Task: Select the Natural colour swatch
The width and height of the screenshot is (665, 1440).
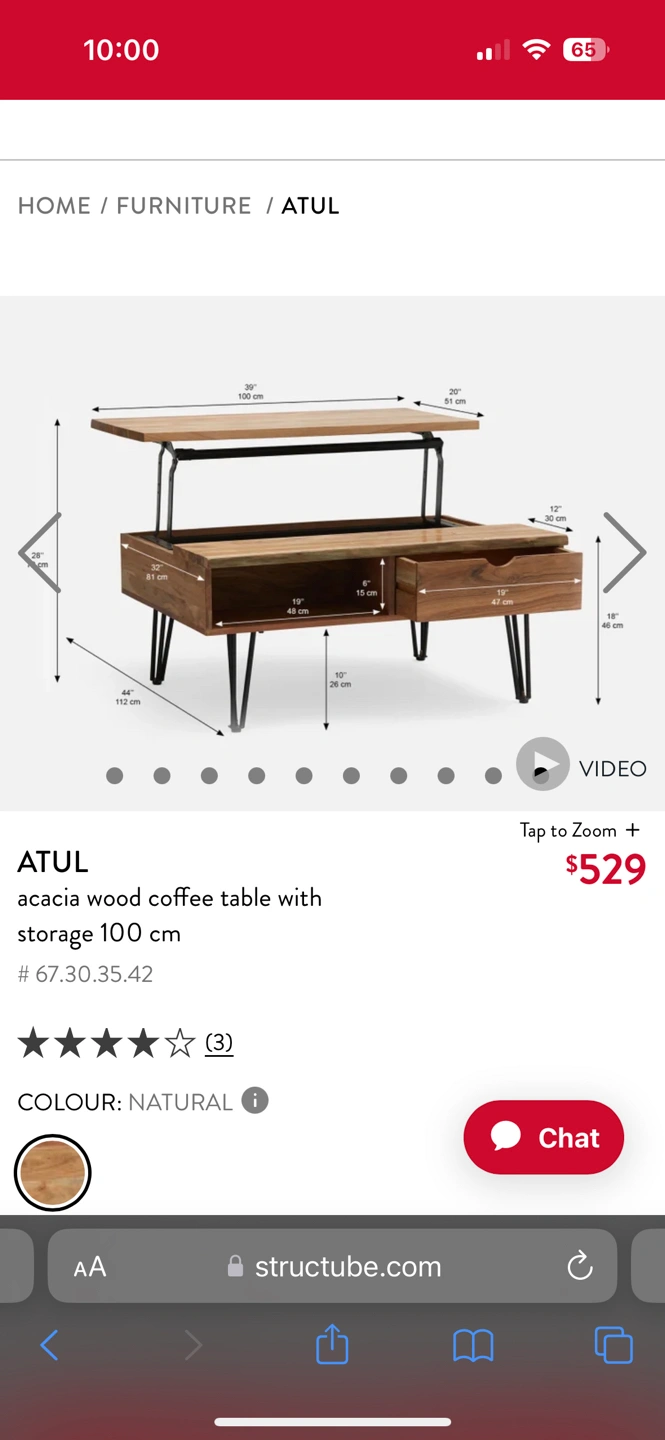Action: pos(53,1173)
